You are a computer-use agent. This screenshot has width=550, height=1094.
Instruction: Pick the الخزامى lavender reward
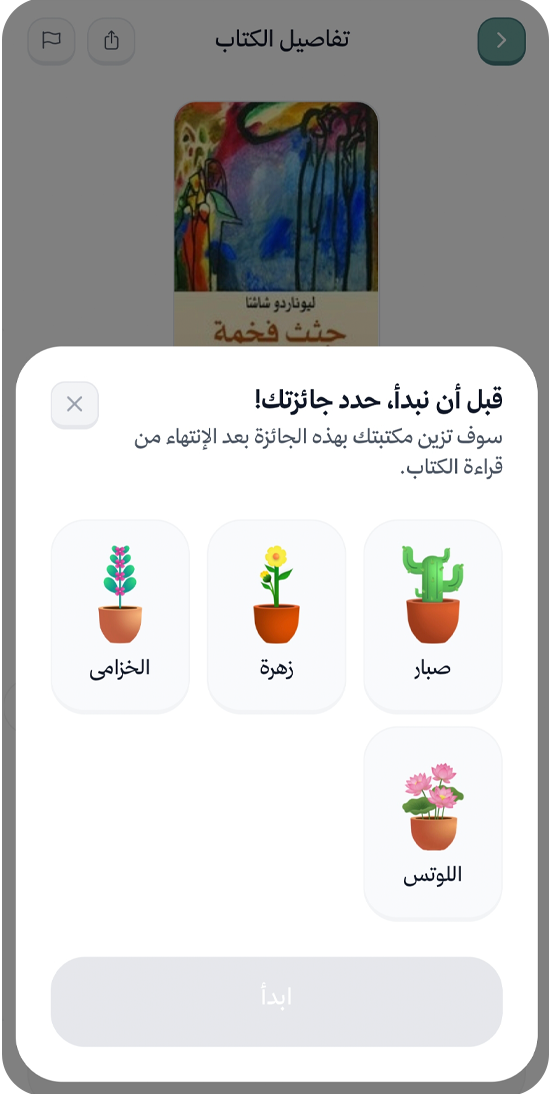coord(120,615)
